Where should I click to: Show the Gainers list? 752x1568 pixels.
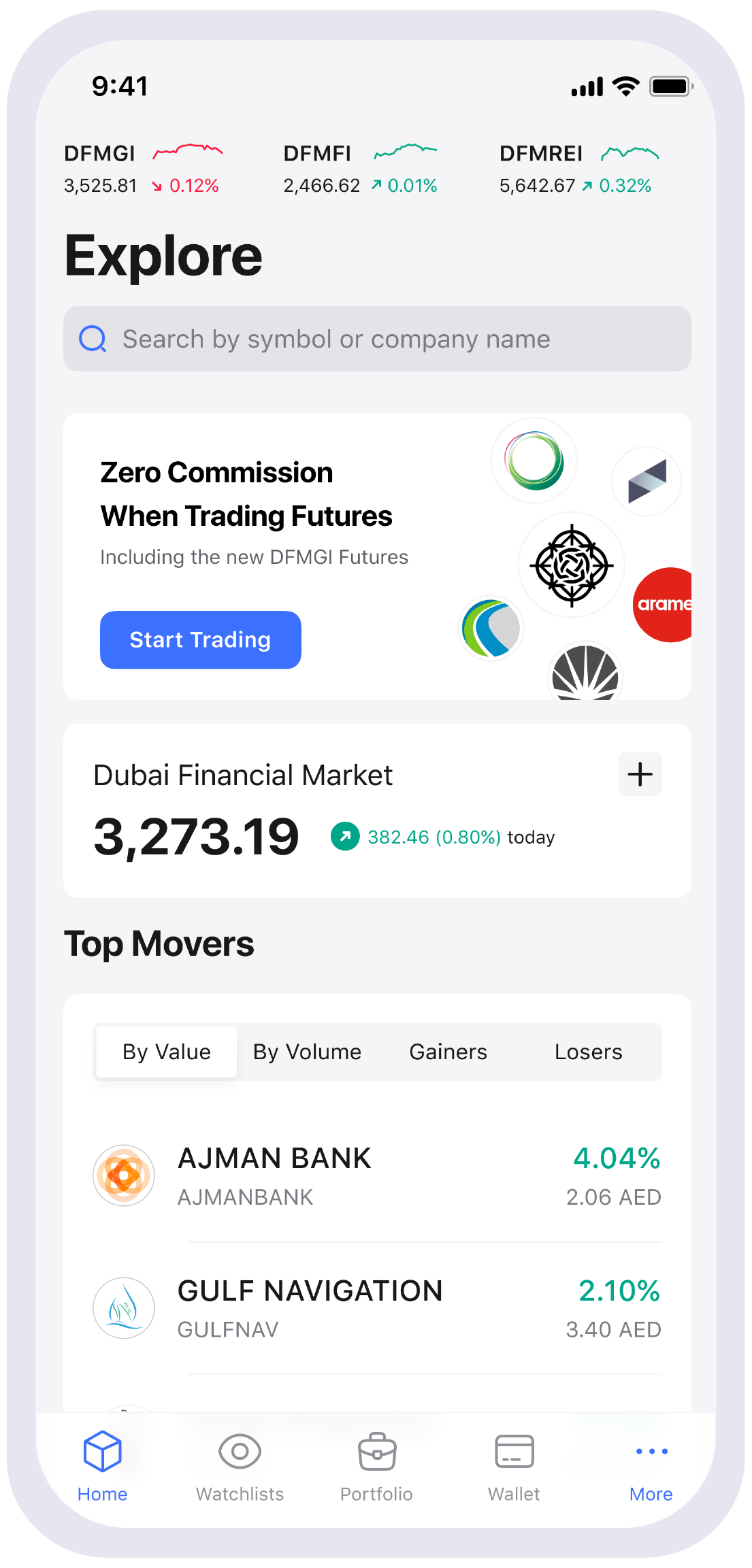tap(448, 1052)
